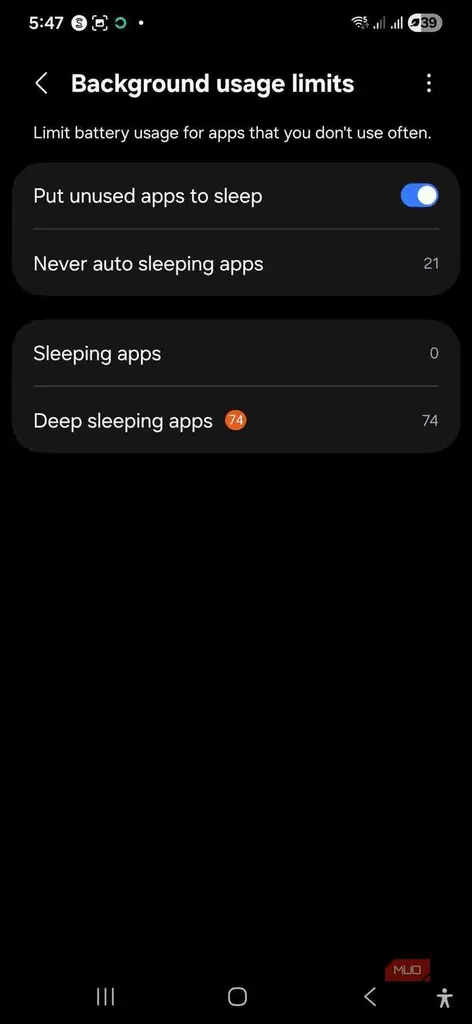The height and width of the screenshot is (1024, 472).
Task: Turn off Put unused apps to sleep
Action: (419, 195)
